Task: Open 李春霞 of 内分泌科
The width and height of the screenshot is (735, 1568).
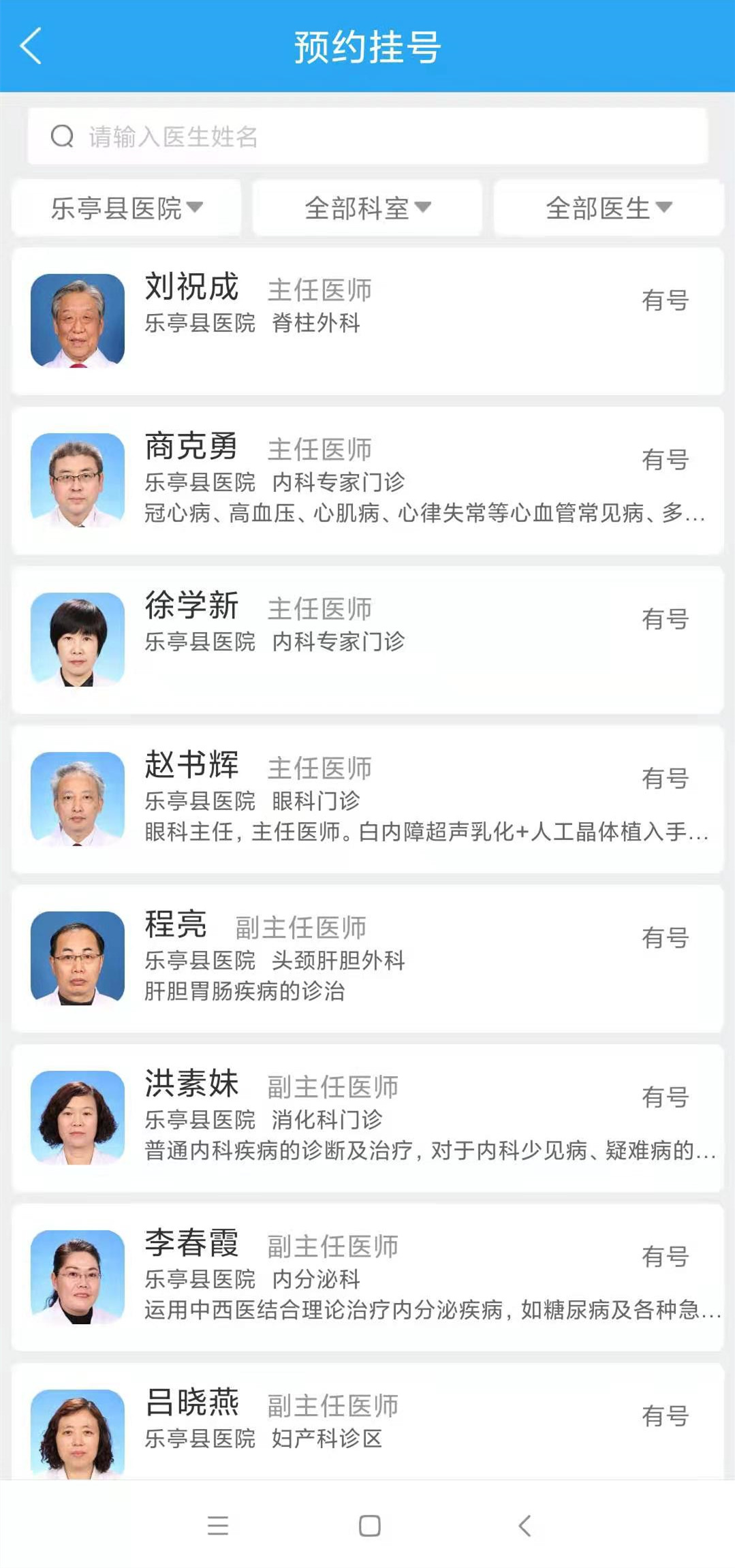Action: tap(368, 1277)
